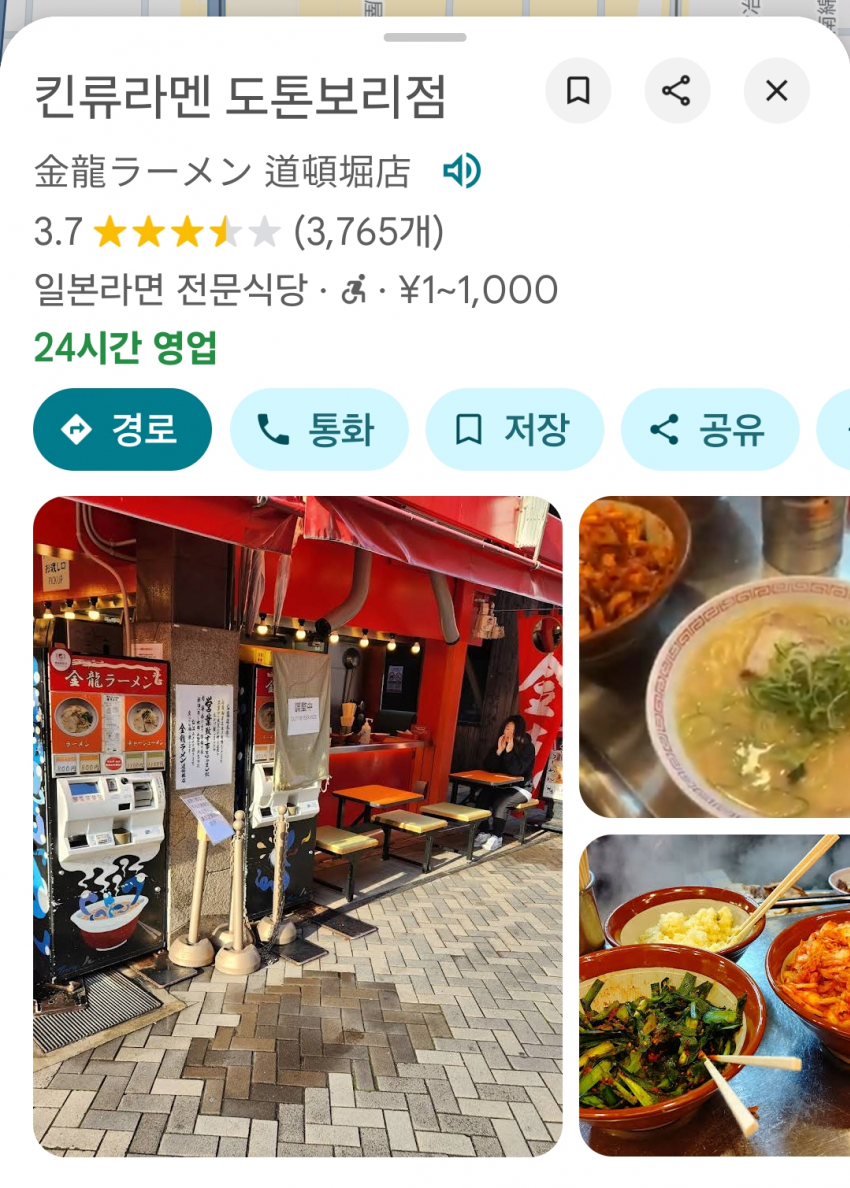Screen dimensions: 850x1188
Task: Start navigation with the 경로 button
Action: 121,428
